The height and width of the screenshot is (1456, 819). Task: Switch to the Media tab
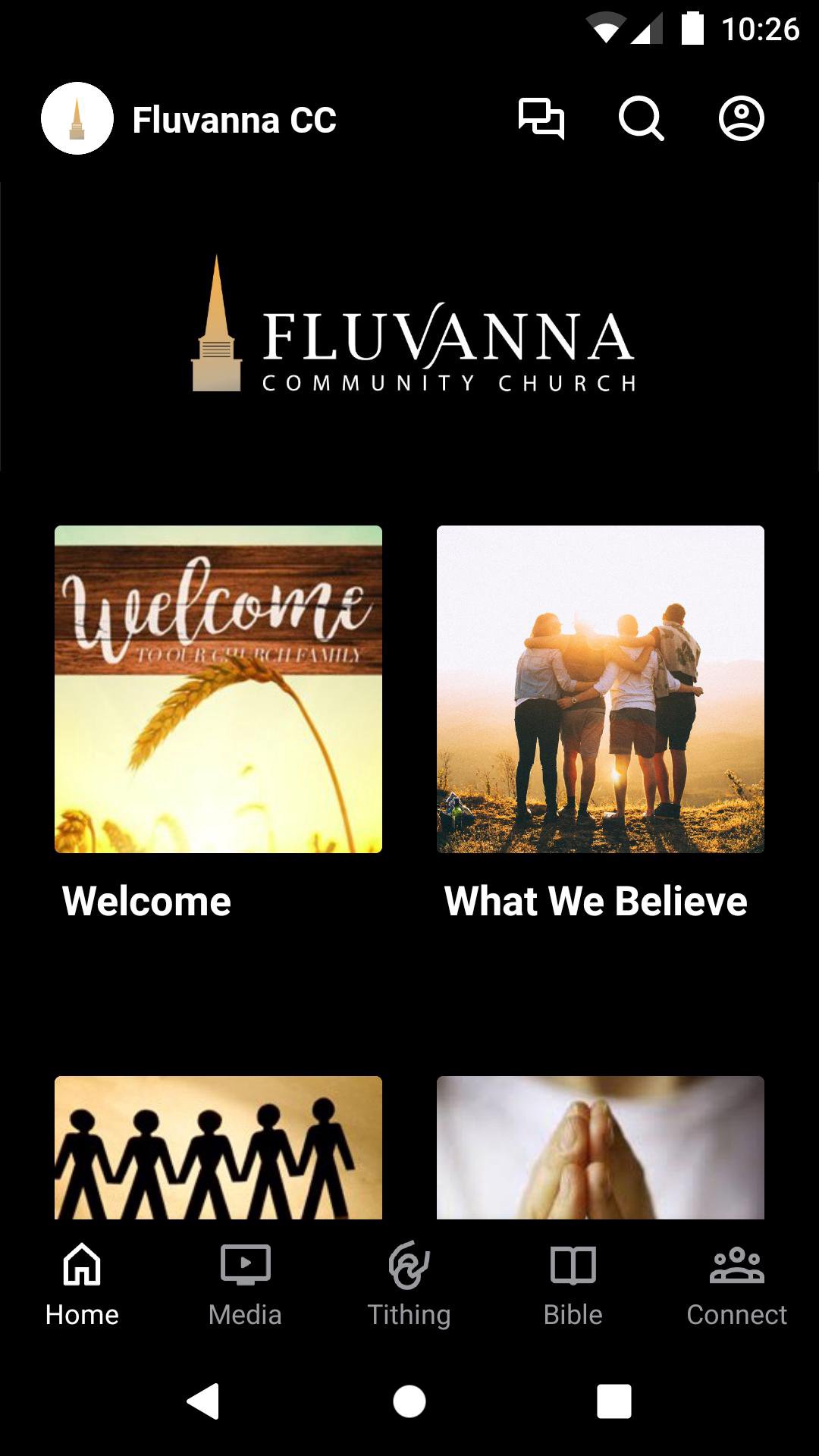click(245, 1283)
